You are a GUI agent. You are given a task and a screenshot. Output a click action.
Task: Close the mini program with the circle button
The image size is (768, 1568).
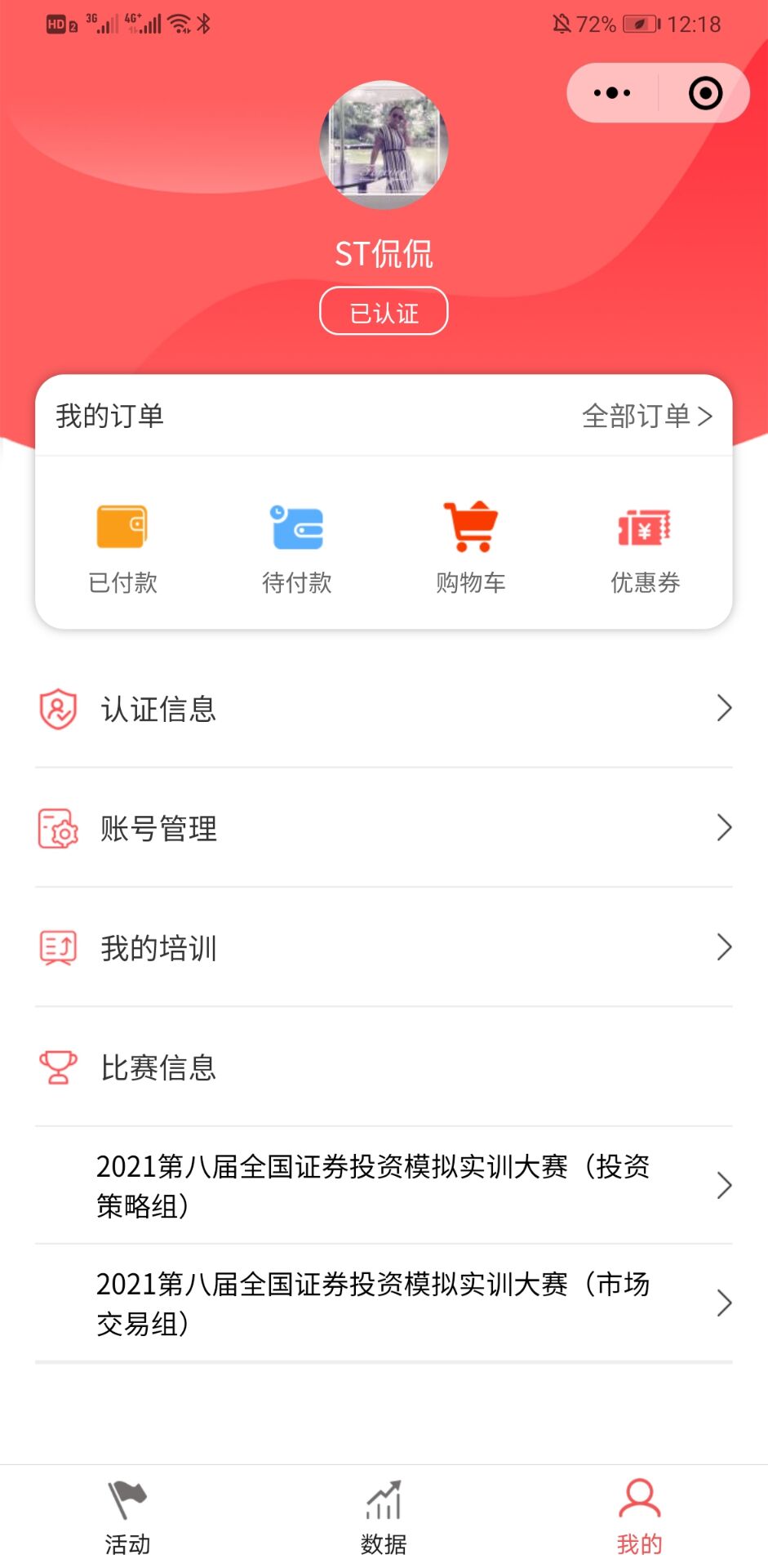(705, 93)
